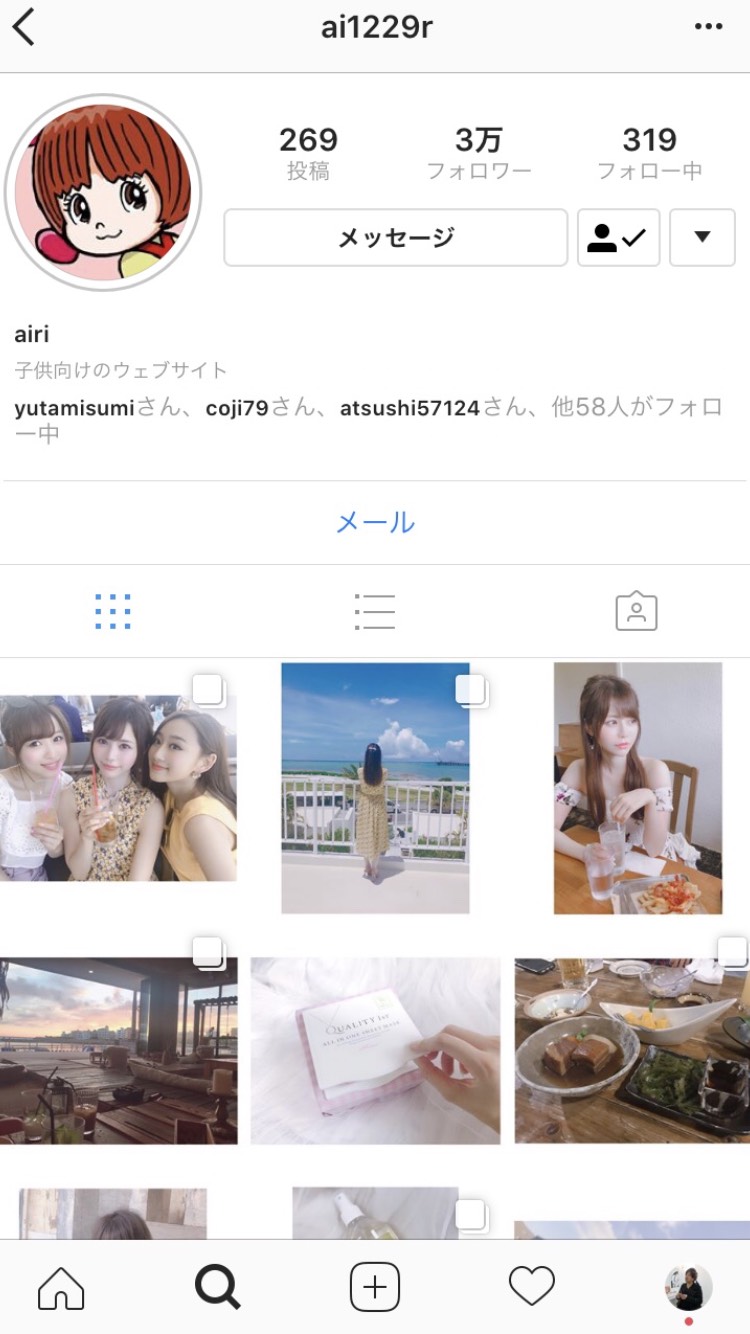Switch to list view tab
The image size is (750, 1334).
point(375,611)
